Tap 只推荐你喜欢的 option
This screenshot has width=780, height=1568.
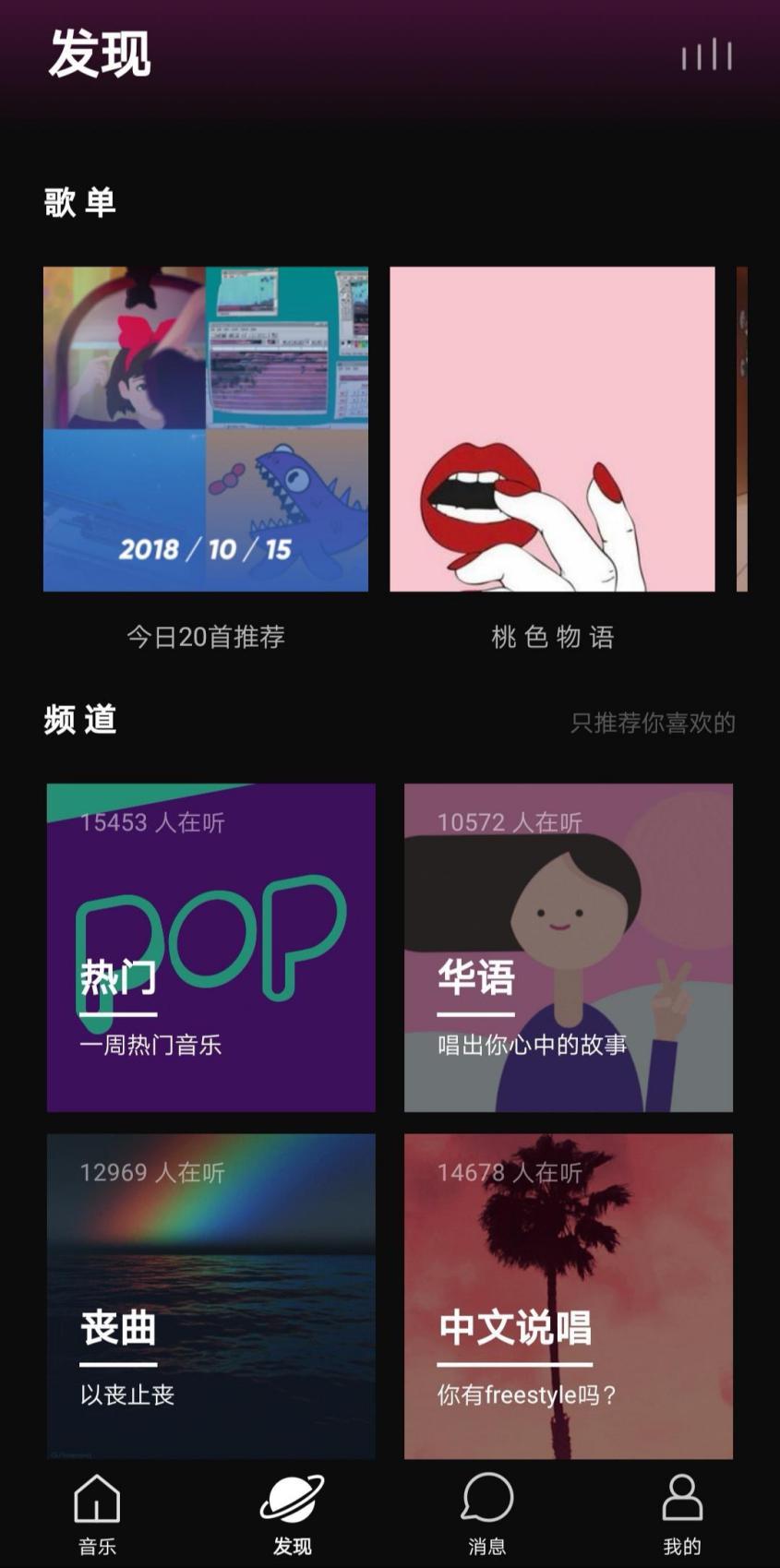click(653, 723)
